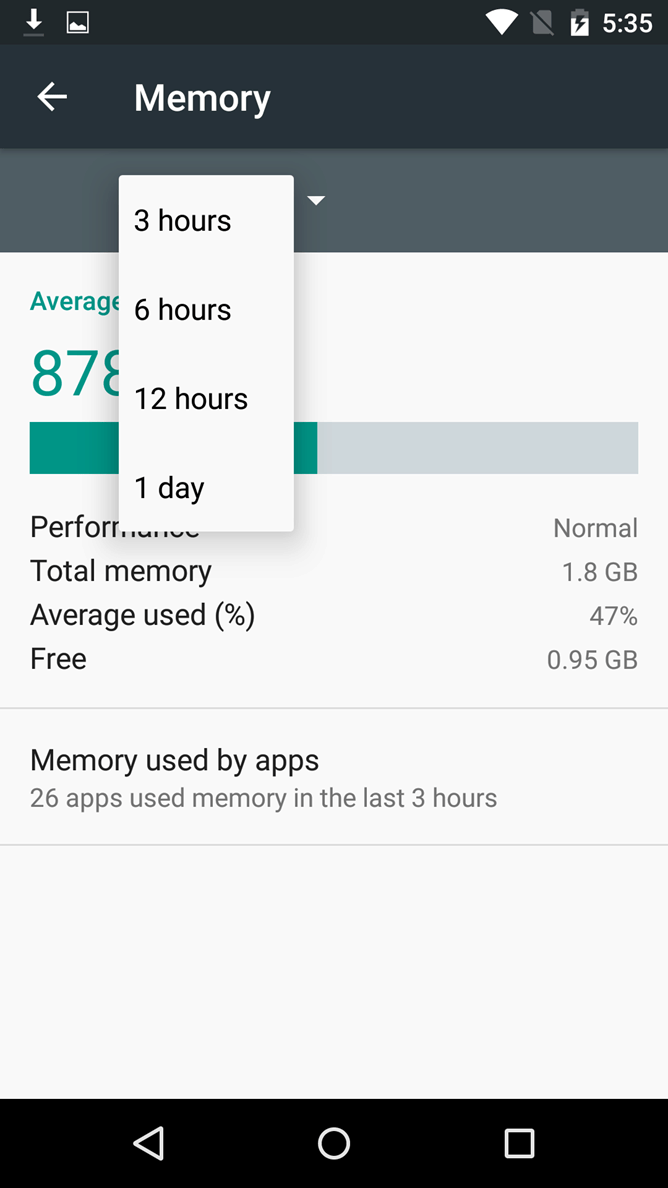Viewport: 668px width, 1188px height.
Task: Select the 3 hours option
Action: click(206, 220)
